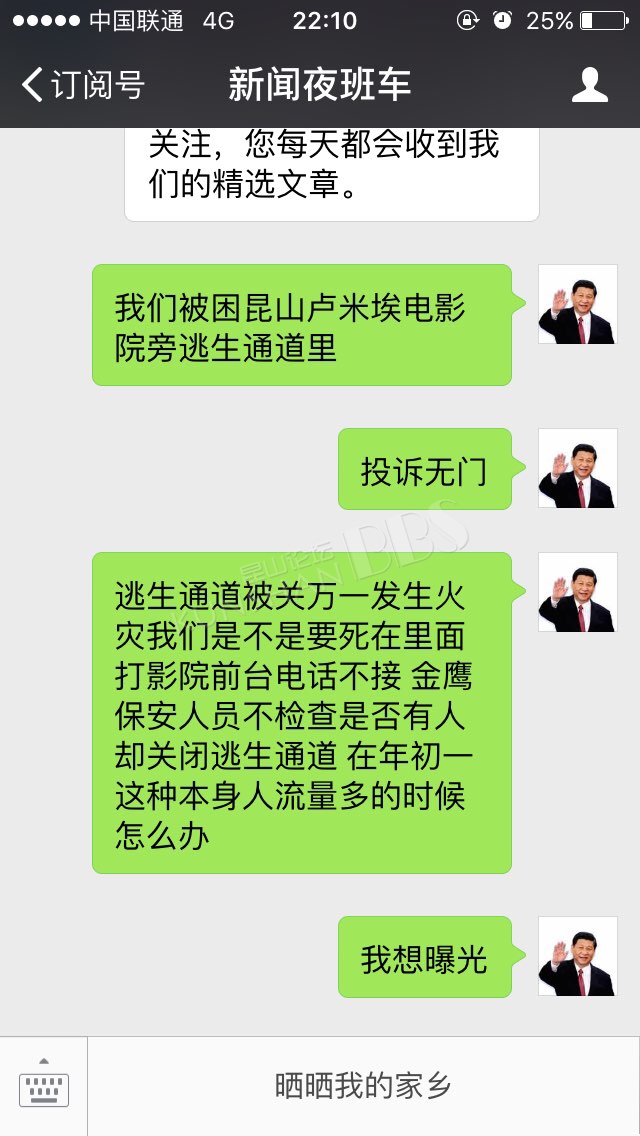Open the account profile icon
Image resolution: width=640 pixels, height=1136 pixels.
(589, 85)
